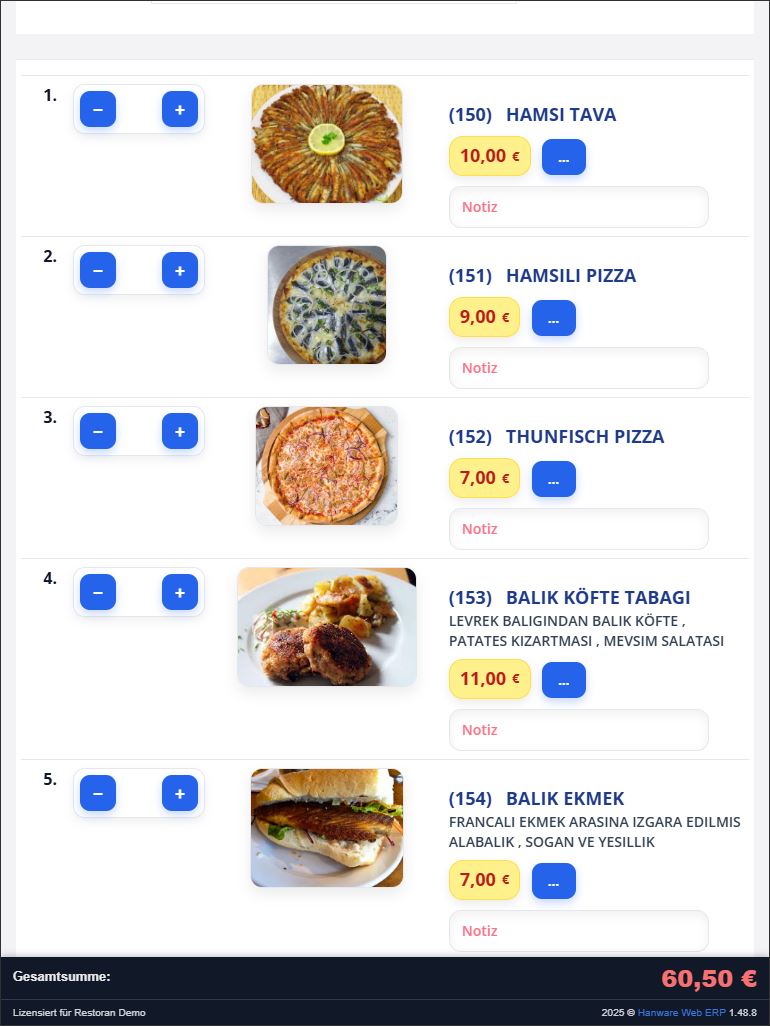Reduce Balik Köfte Tabagi count by one
770x1026 pixels.
[98, 592]
